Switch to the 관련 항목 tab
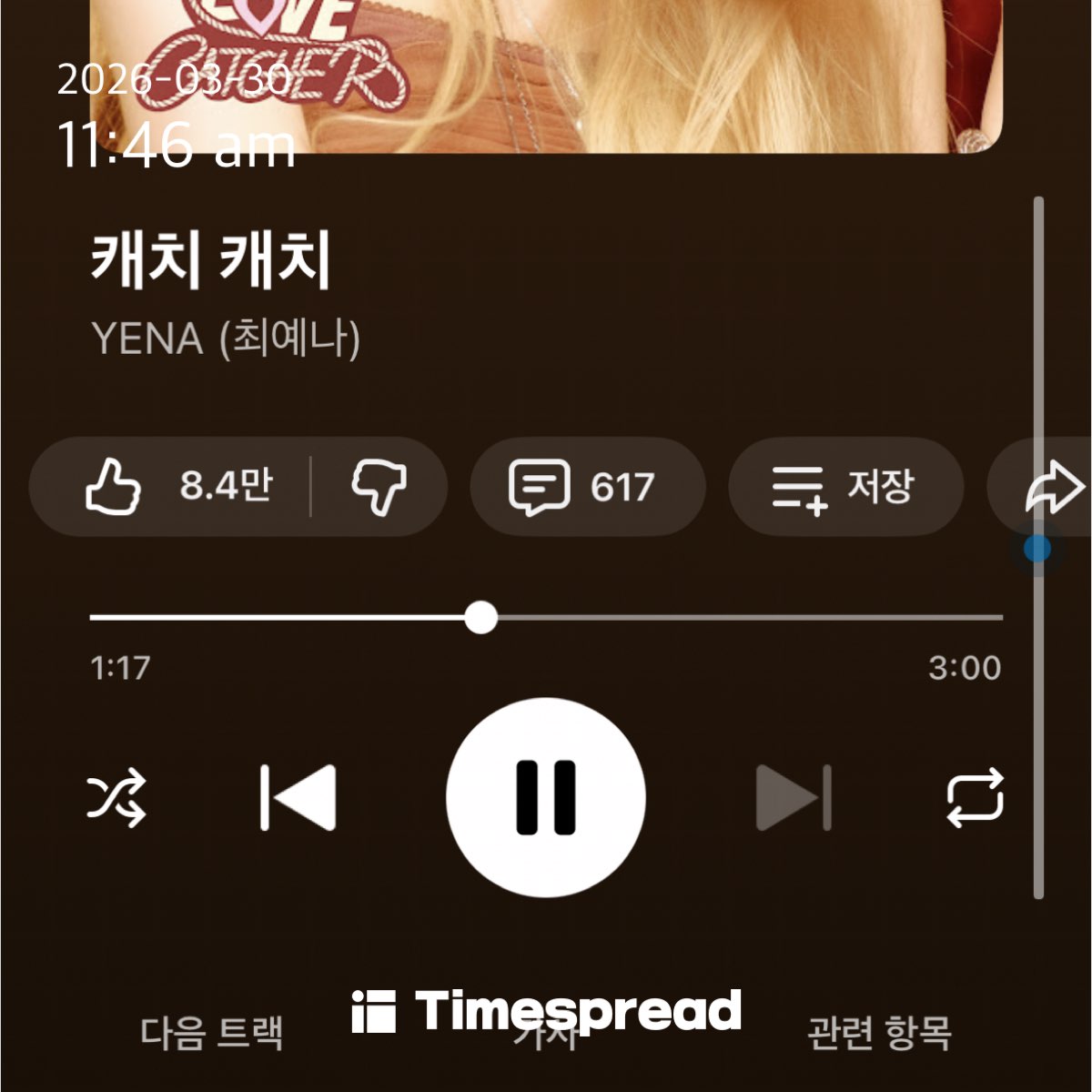Viewport: 1092px width, 1092px height. (879, 1033)
